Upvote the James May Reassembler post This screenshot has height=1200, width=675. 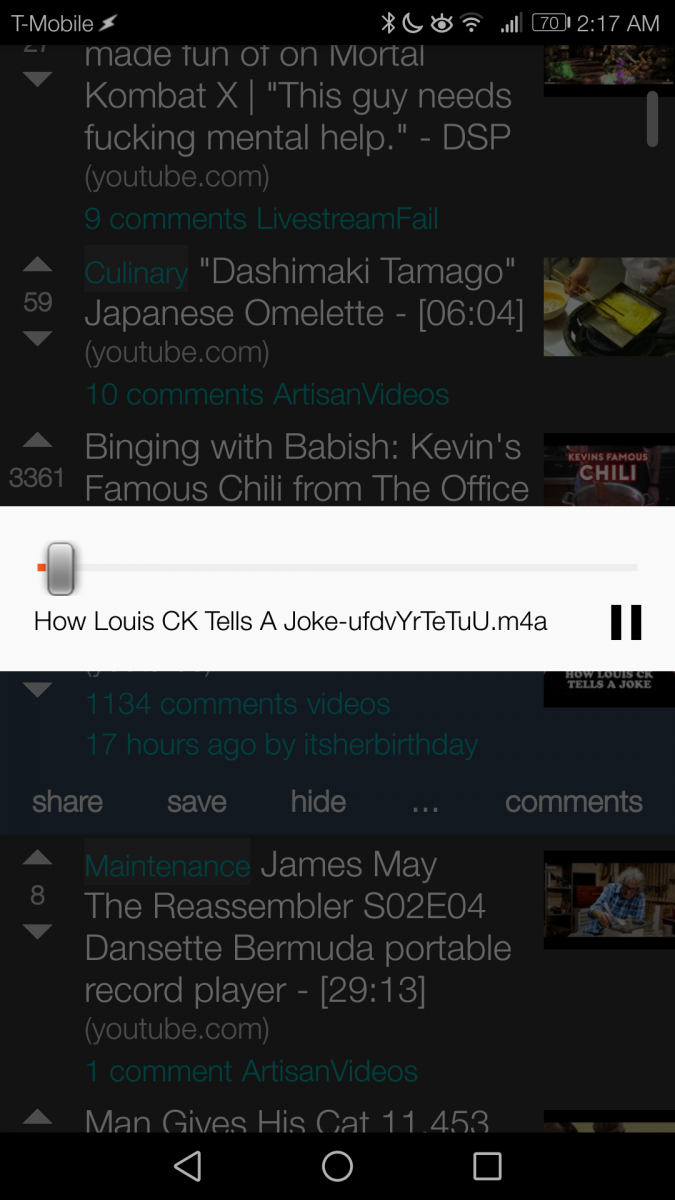click(x=38, y=858)
